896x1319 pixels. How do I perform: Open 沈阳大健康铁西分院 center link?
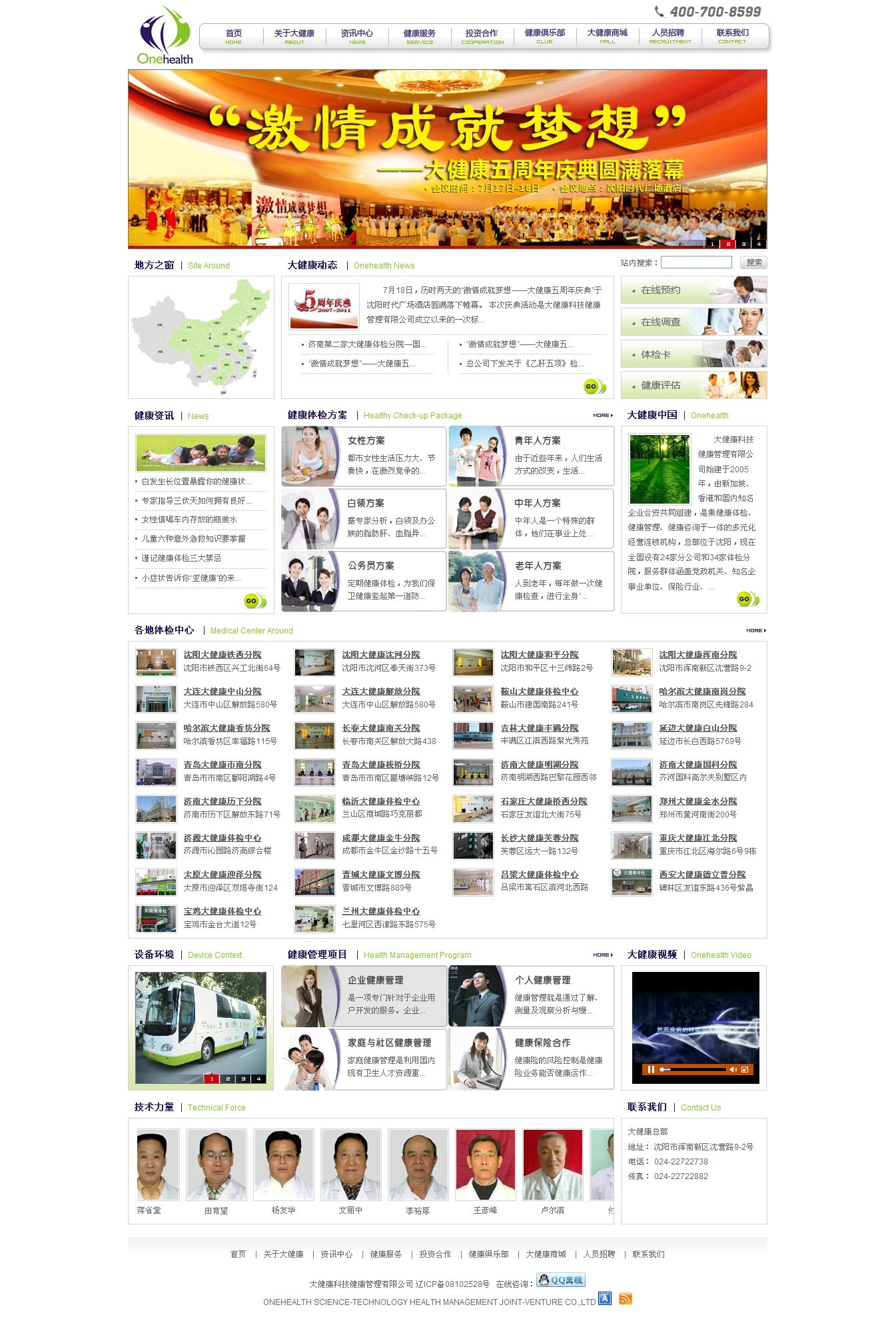coord(223,655)
